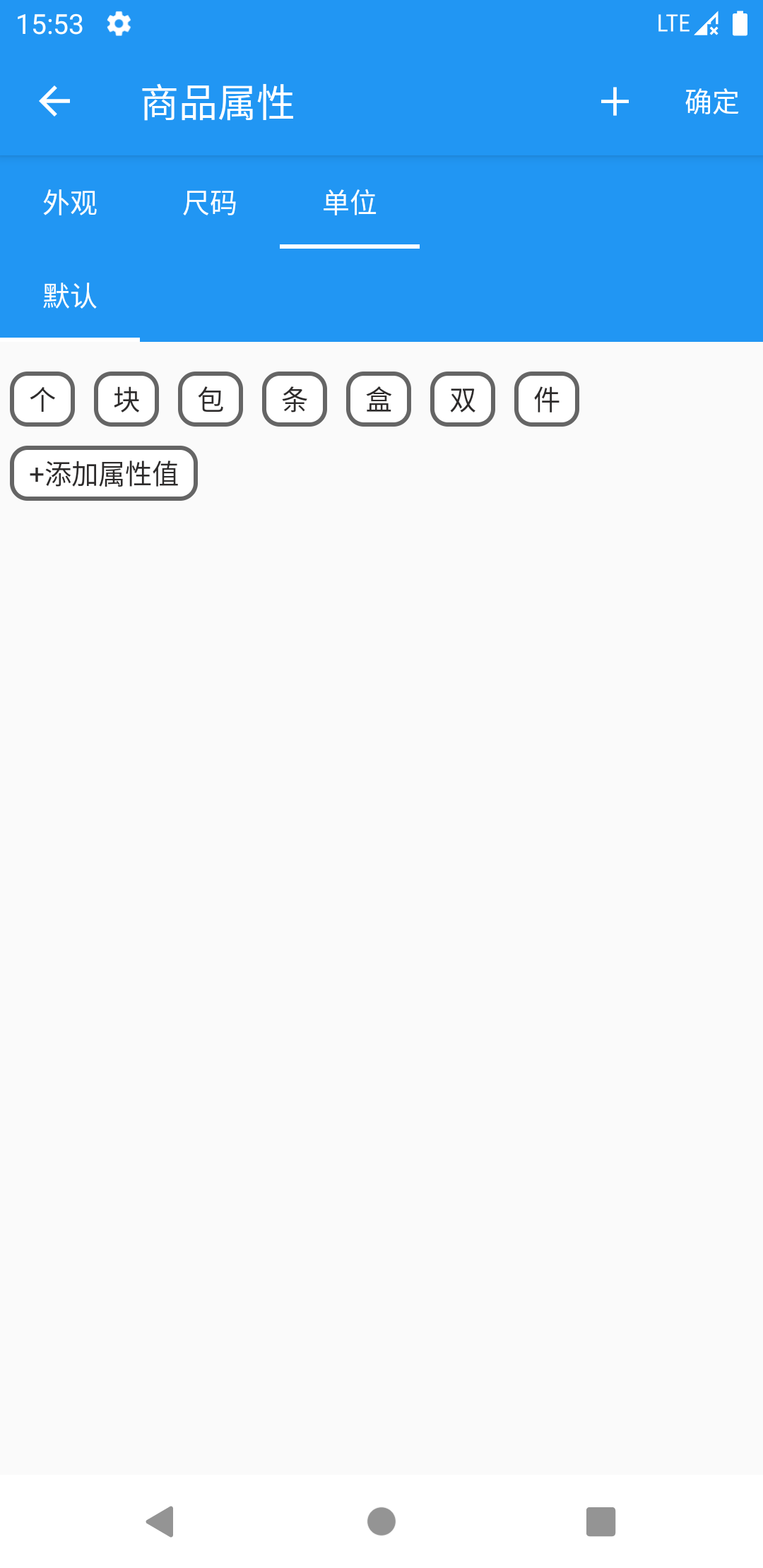Screen dimensions: 763x1568
Task: Select the 单位 tab
Action: click(350, 203)
